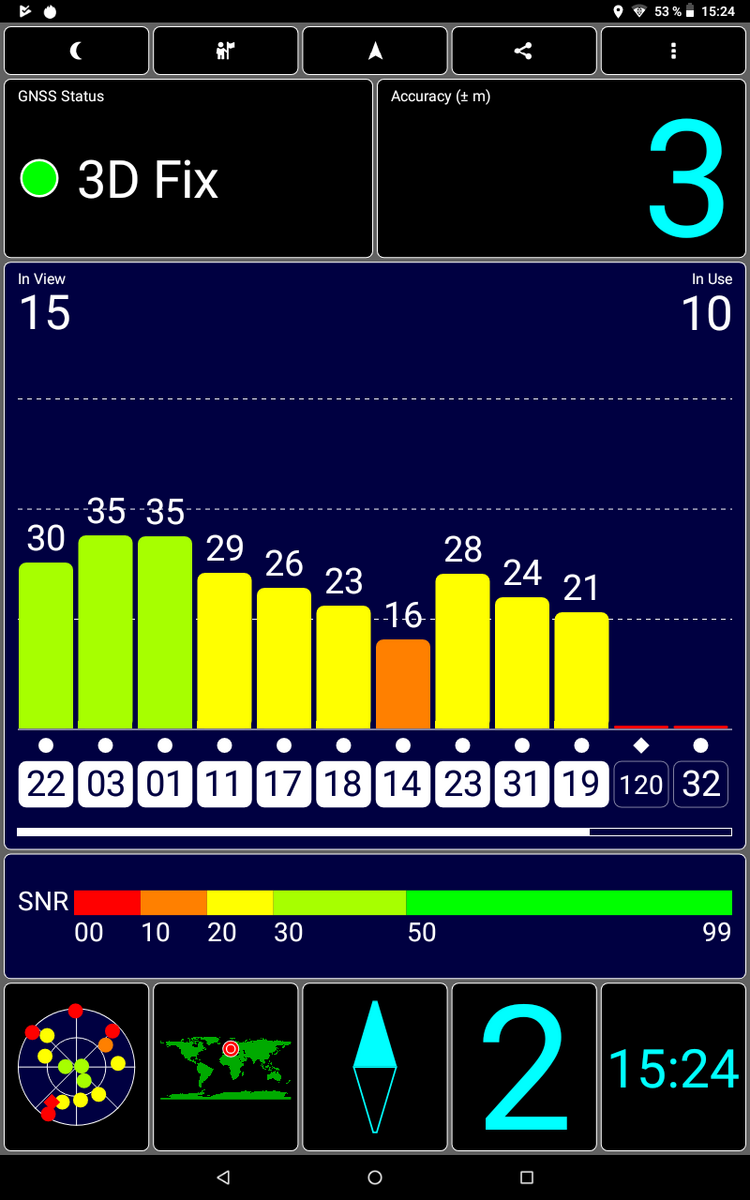The image size is (750, 1200).
Task: Open the world map tile
Action: (225, 1066)
